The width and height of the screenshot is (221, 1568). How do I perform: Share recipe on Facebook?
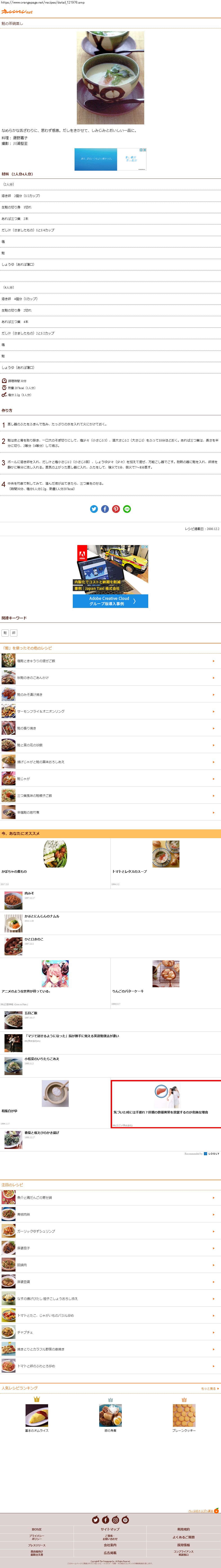pos(105,509)
